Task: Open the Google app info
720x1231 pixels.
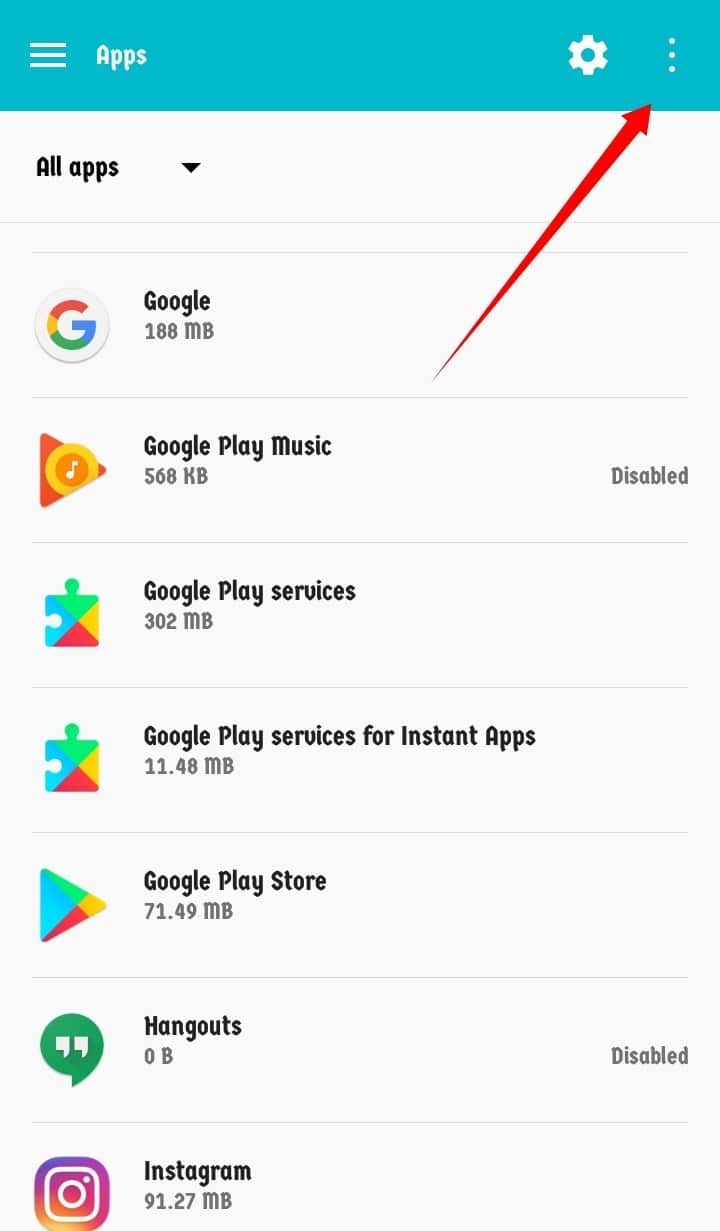Action: point(360,325)
